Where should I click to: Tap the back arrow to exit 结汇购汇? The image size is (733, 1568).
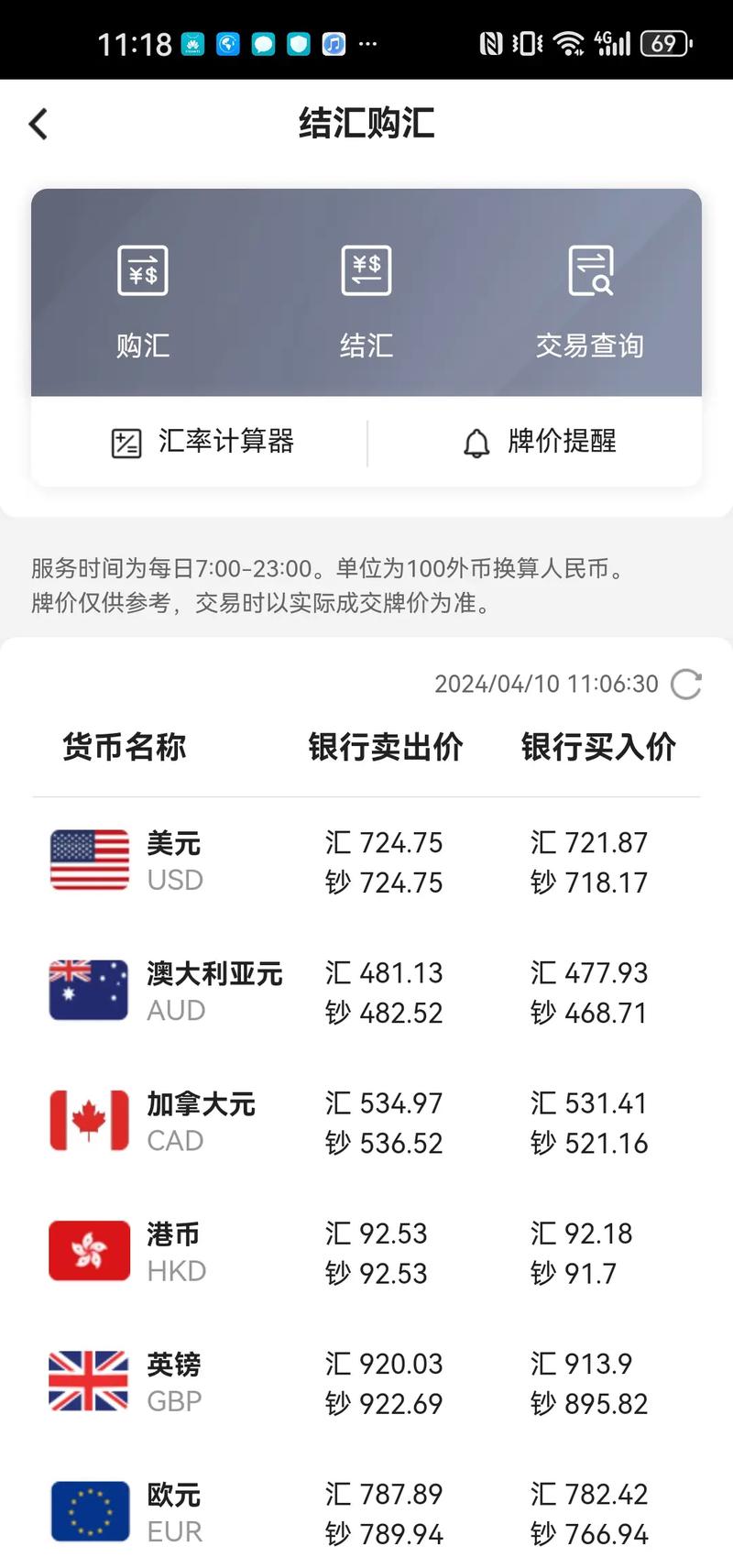[x=38, y=123]
